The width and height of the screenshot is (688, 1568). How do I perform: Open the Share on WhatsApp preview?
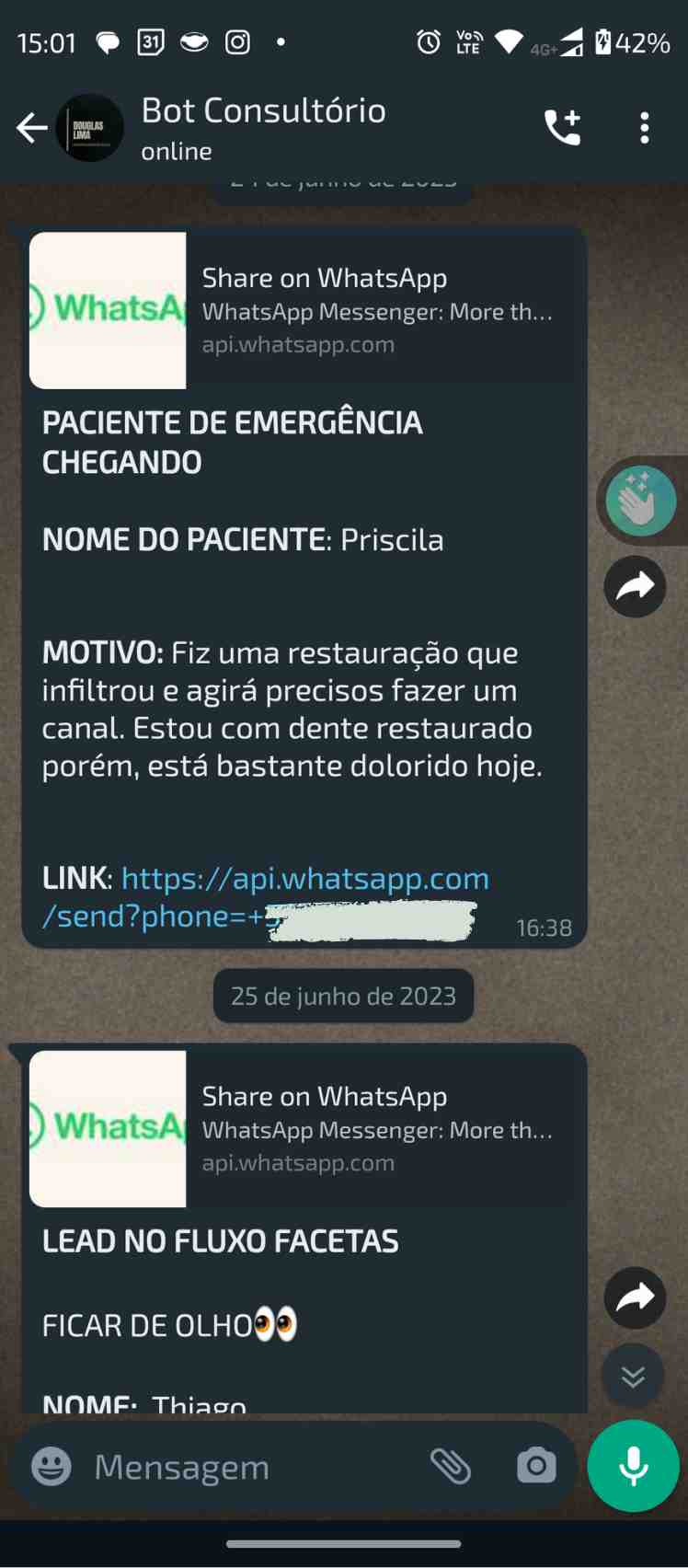click(324, 277)
